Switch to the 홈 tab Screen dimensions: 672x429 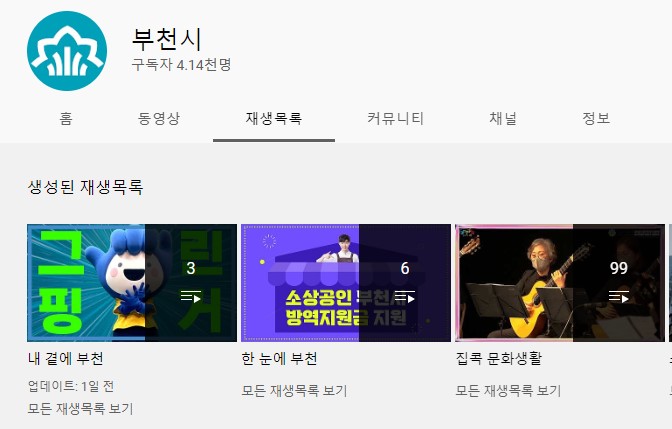[x=66, y=118]
